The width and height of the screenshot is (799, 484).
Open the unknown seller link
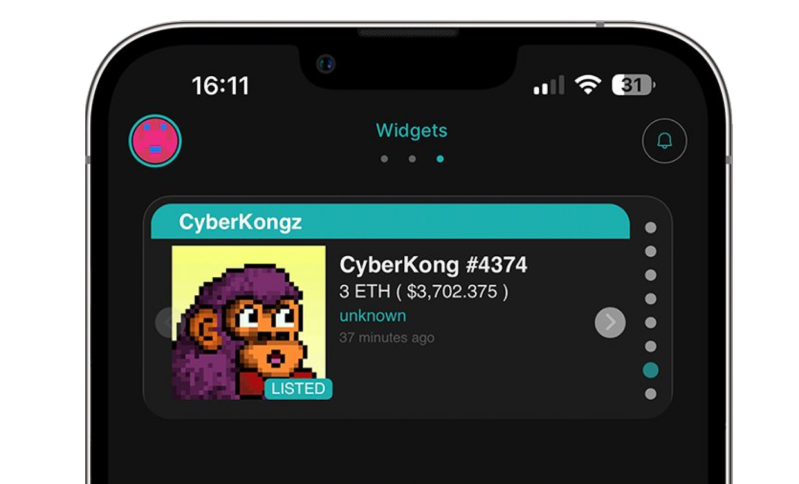click(372, 316)
